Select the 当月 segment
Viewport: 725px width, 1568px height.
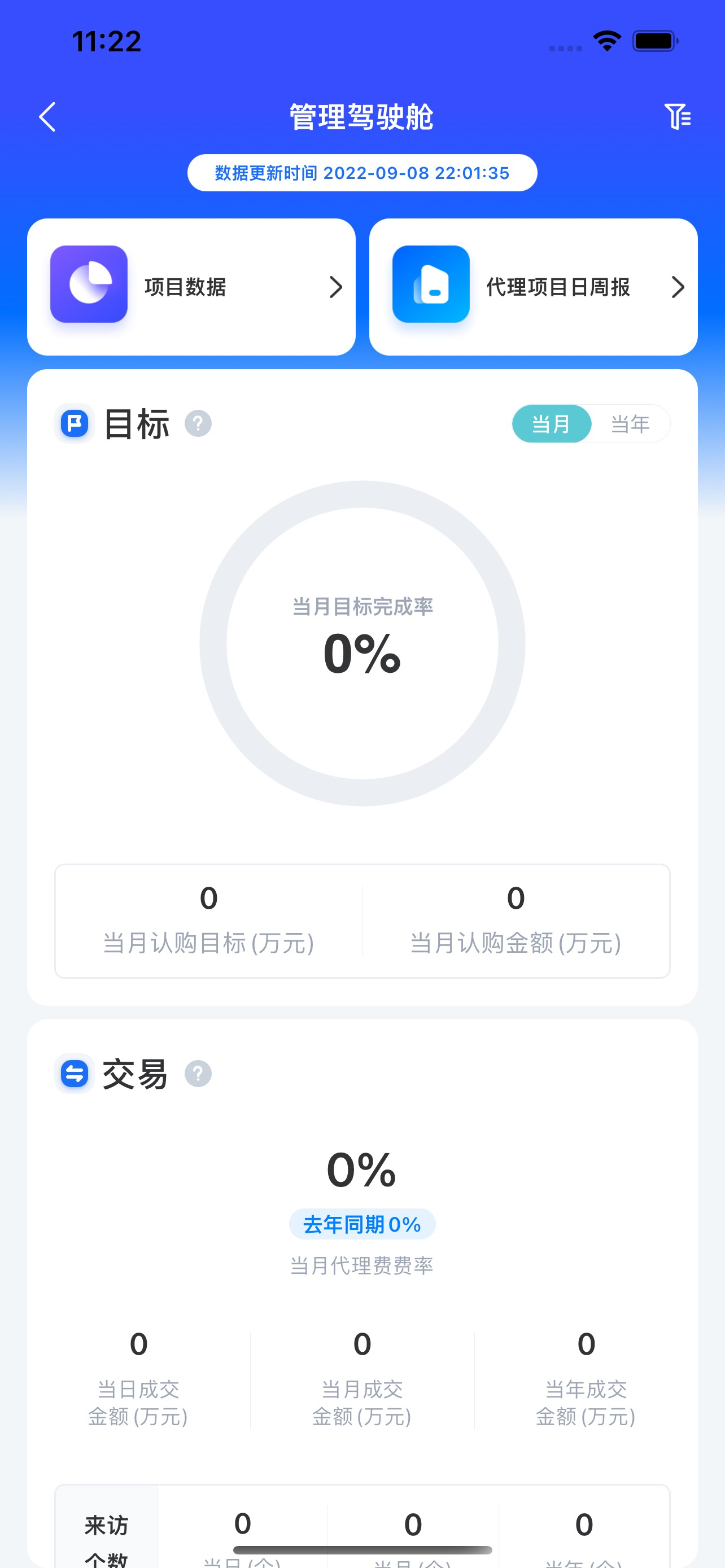pyautogui.click(x=552, y=424)
